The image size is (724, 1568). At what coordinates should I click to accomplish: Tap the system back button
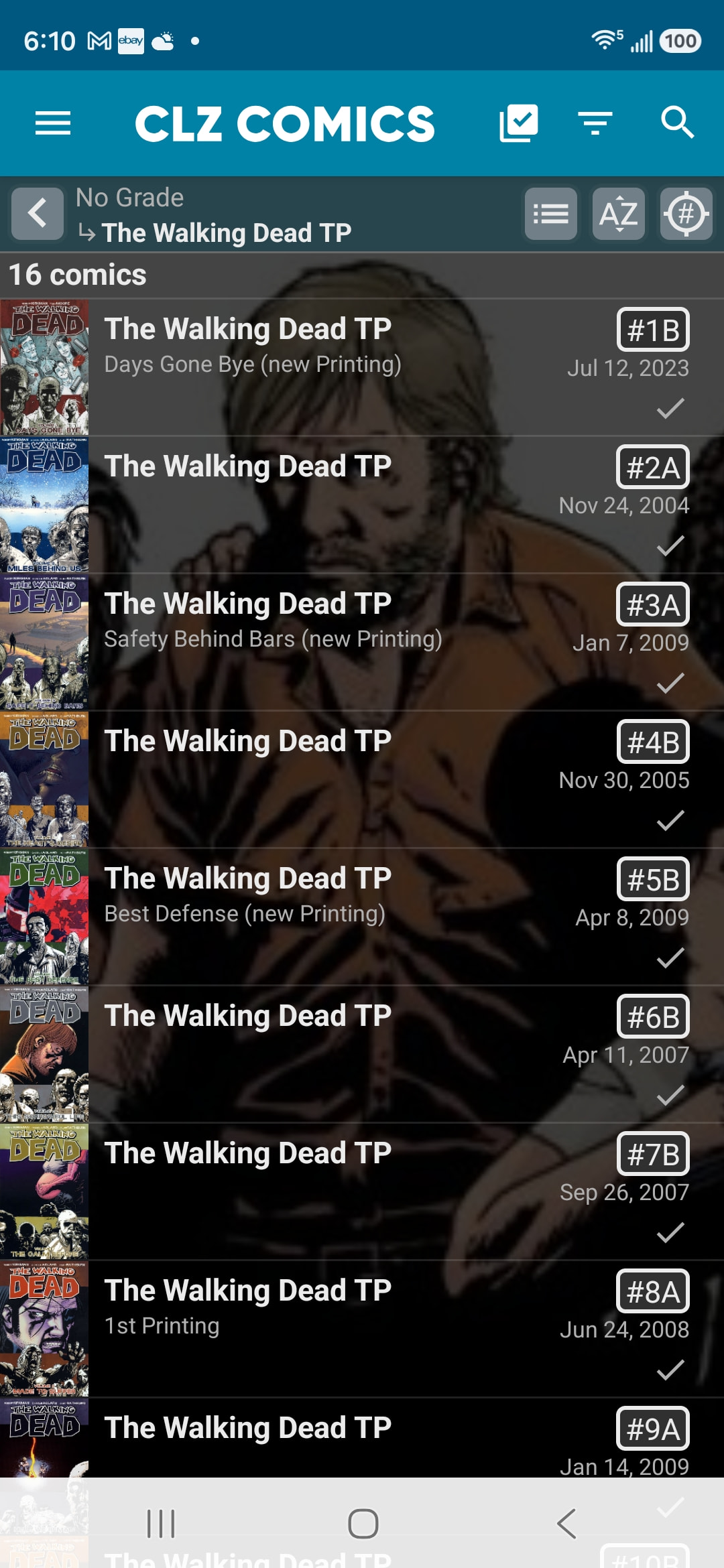[566, 1523]
